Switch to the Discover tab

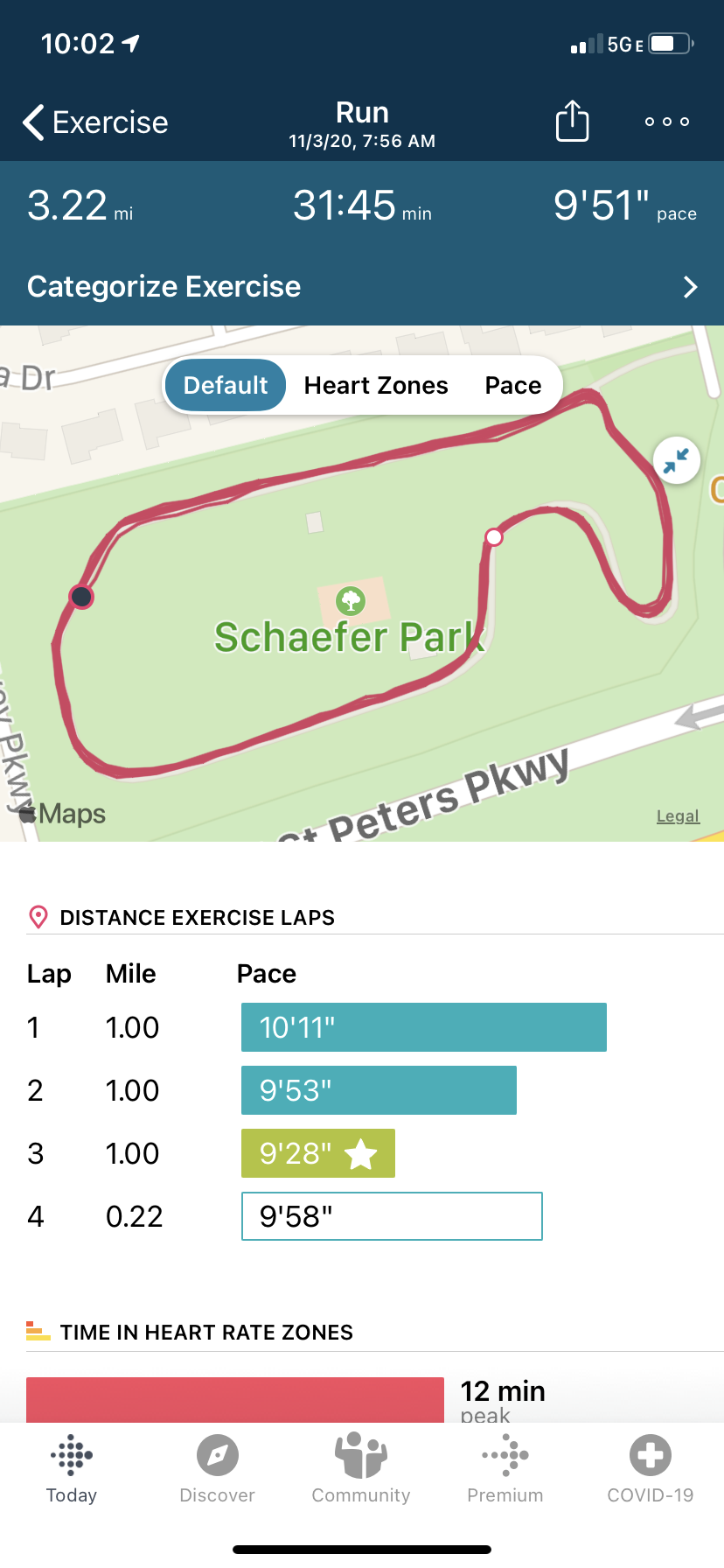[x=217, y=1469]
